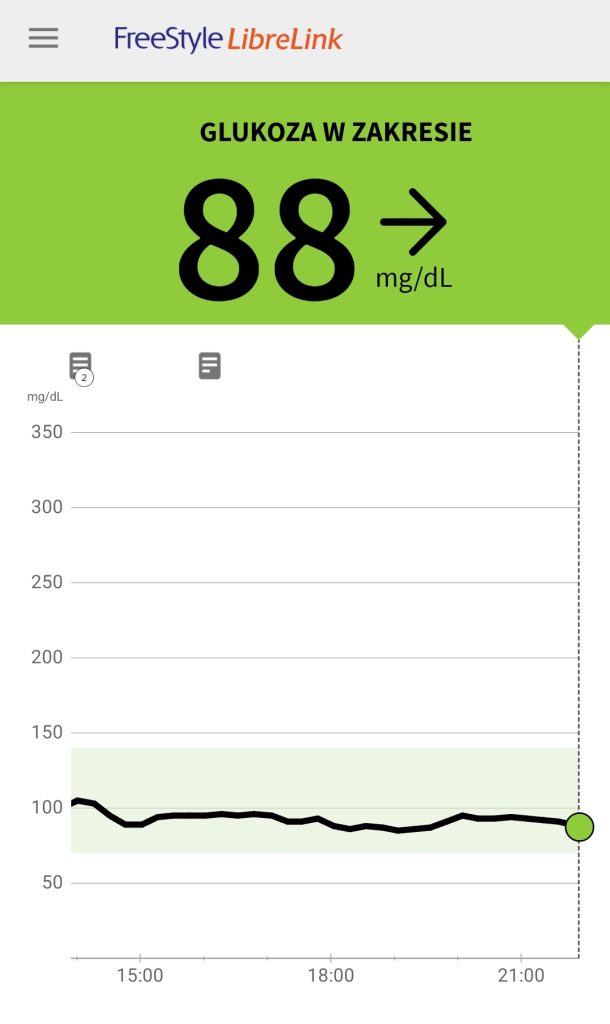Screen dimensions: 610x1024
Task: Open the hamburger navigation menu
Action: click(x=43, y=39)
